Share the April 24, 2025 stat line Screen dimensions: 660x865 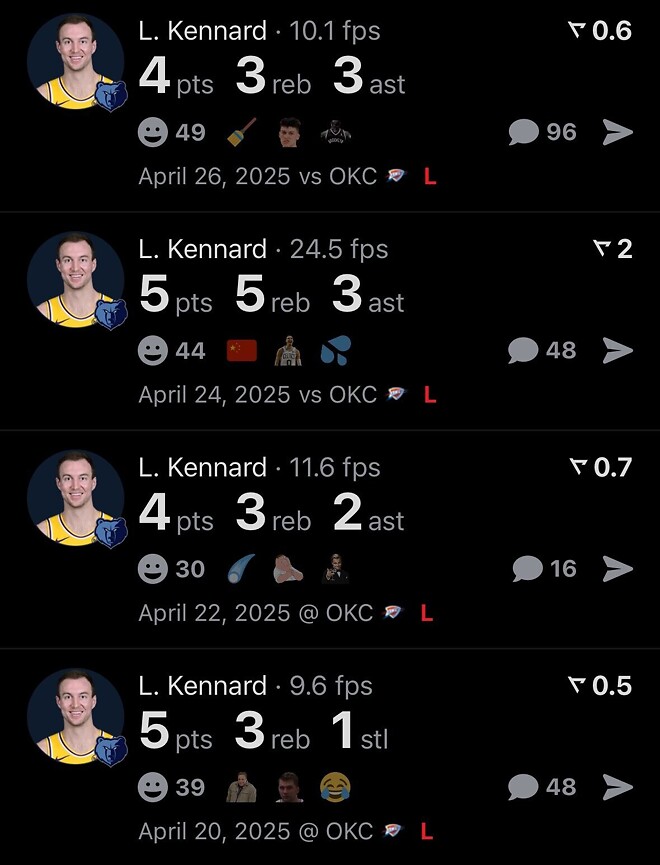tap(618, 350)
